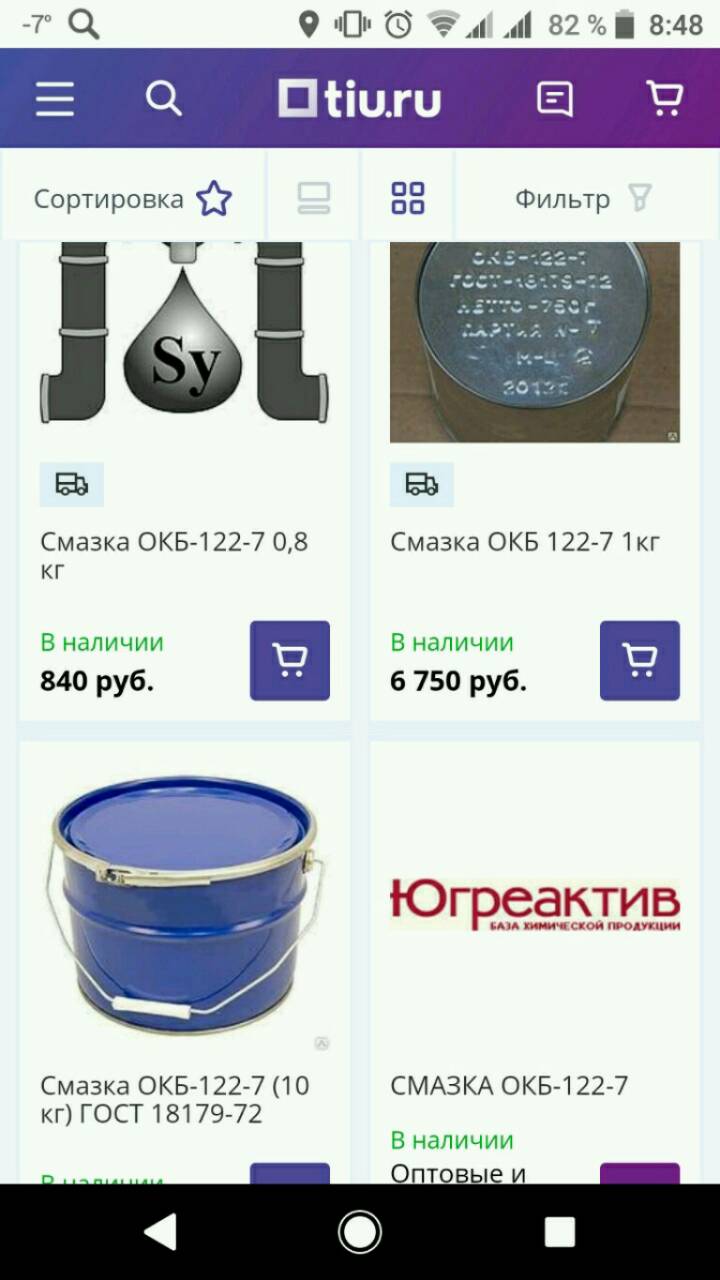
Task: Open the Сортировка sorting options
Action: [132, 199]
